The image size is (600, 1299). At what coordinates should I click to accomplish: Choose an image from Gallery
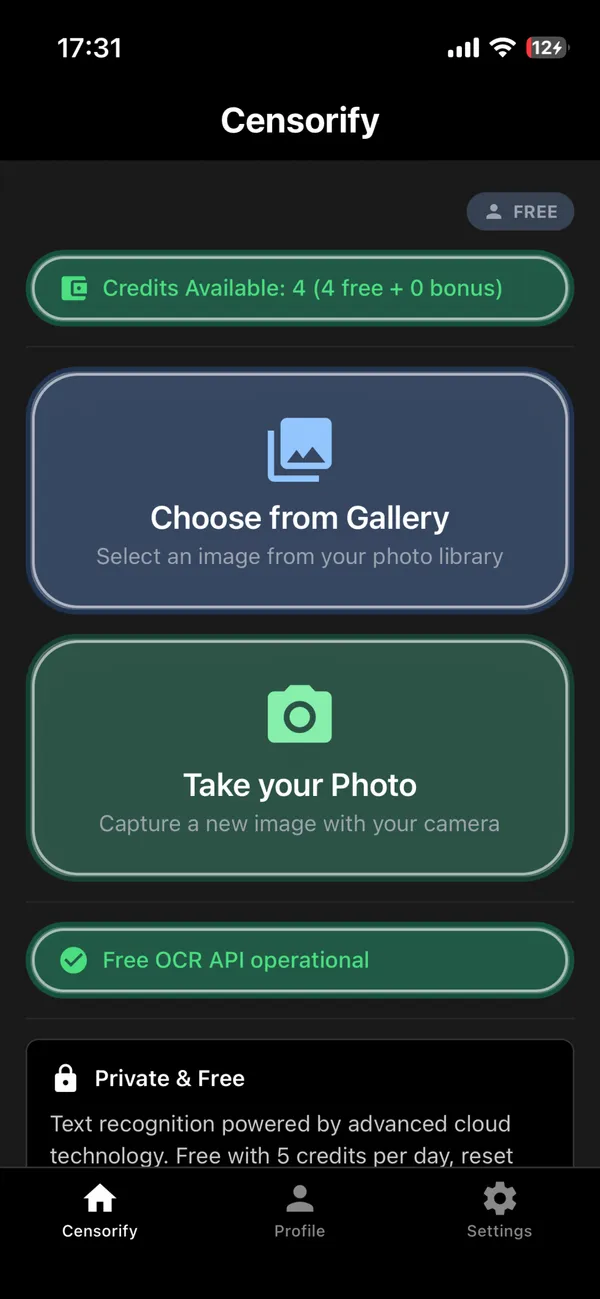300,490
